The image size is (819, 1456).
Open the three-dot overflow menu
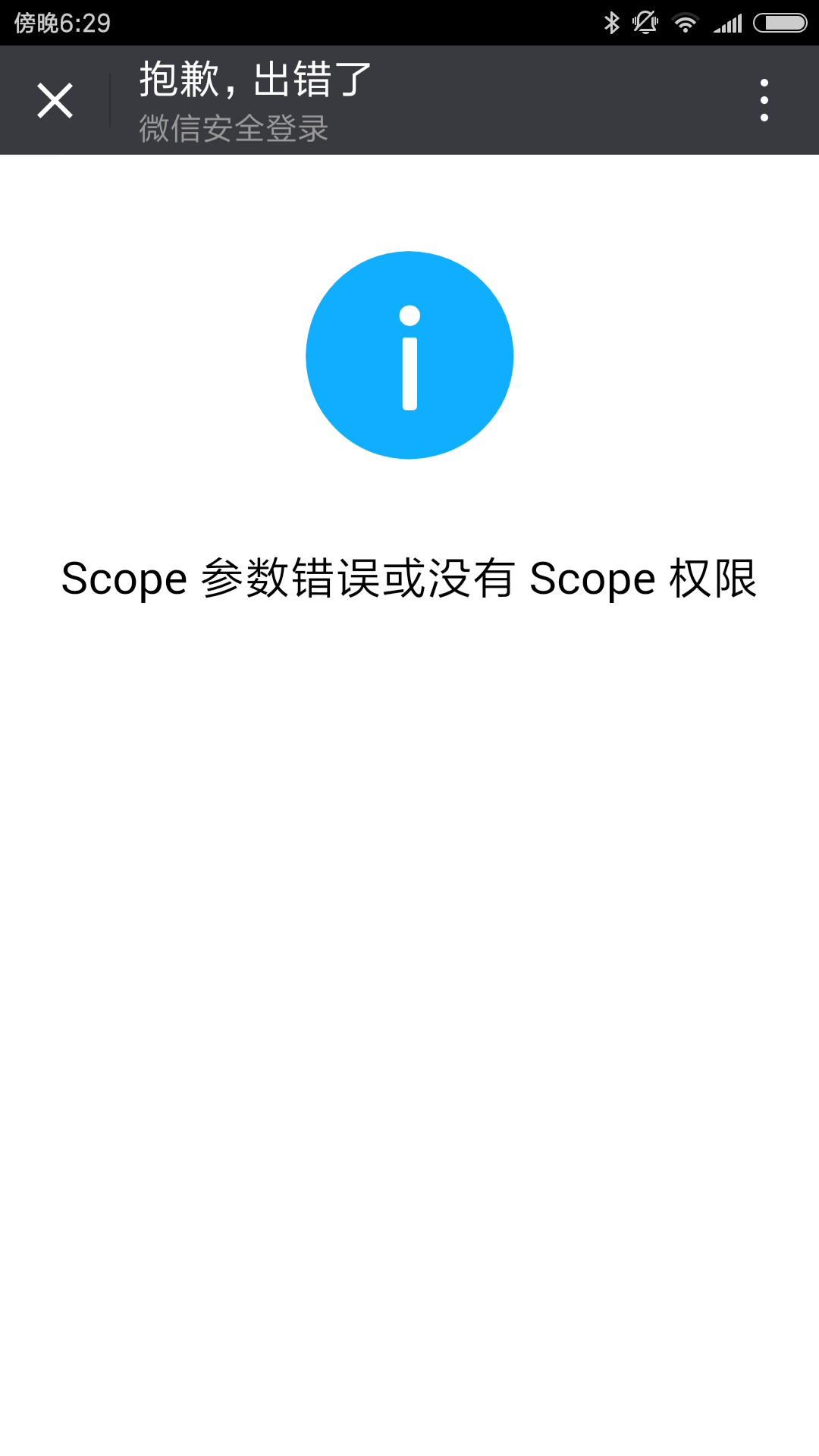(764, 100)
